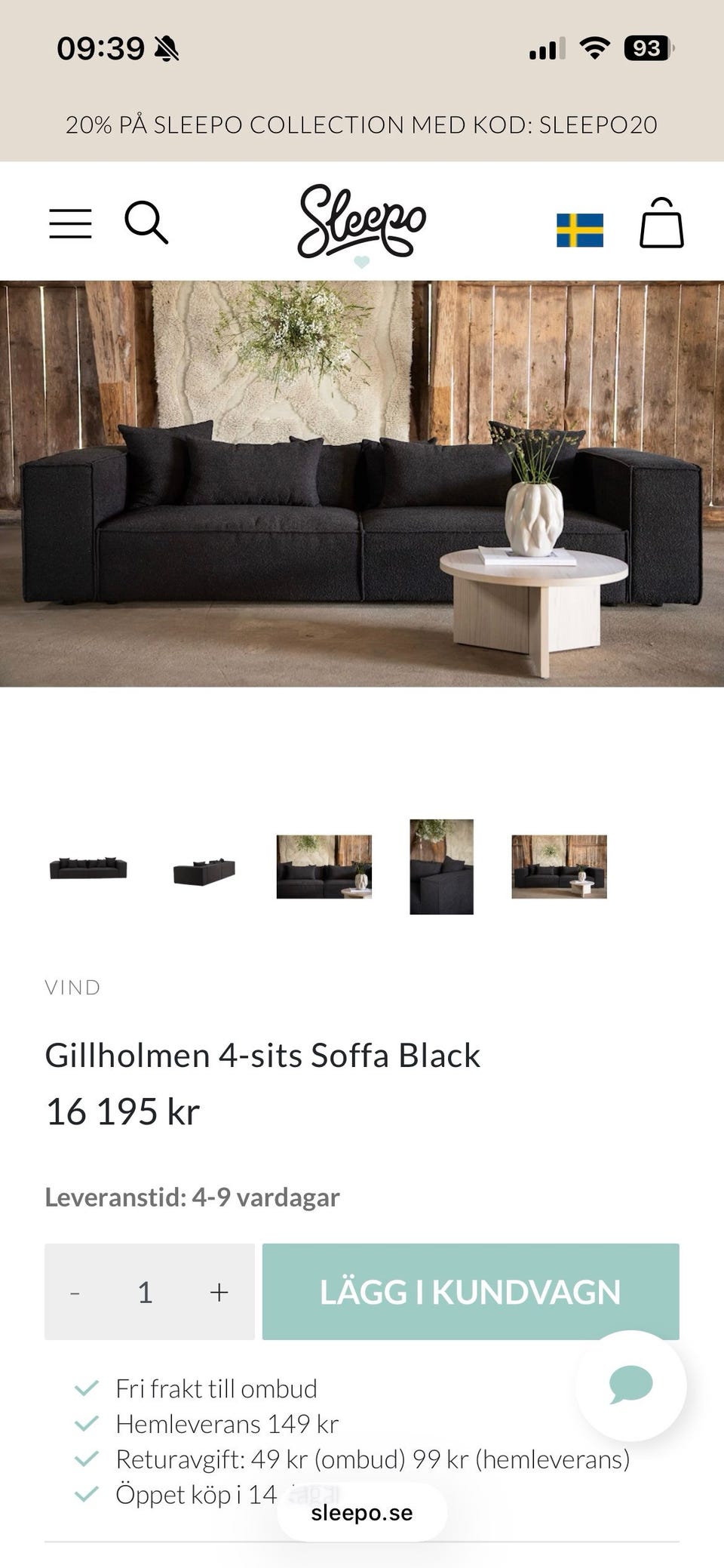Tap the quantity field showing 1

pyautogui.click(x=146, y=1290)
